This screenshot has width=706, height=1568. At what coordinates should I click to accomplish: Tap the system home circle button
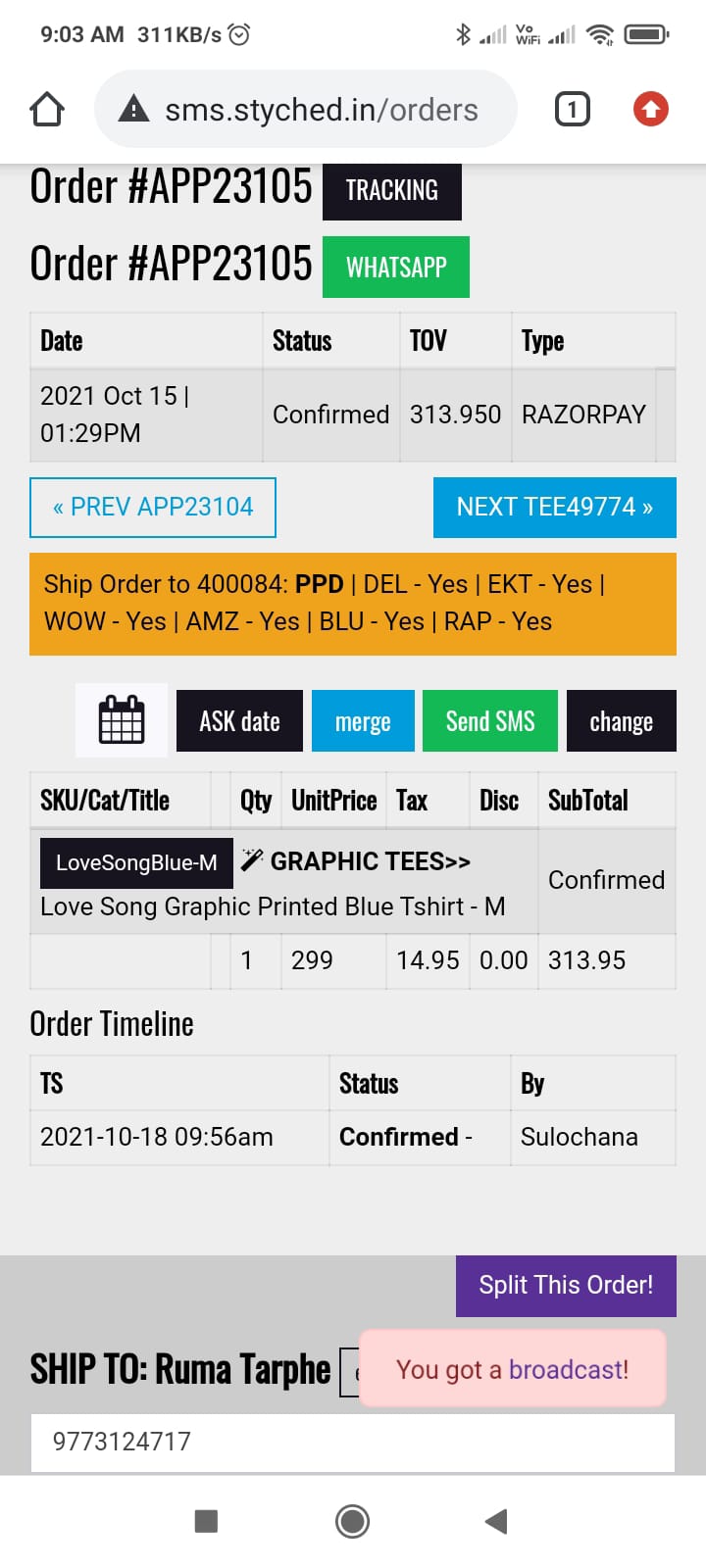tap(352, 1521)
